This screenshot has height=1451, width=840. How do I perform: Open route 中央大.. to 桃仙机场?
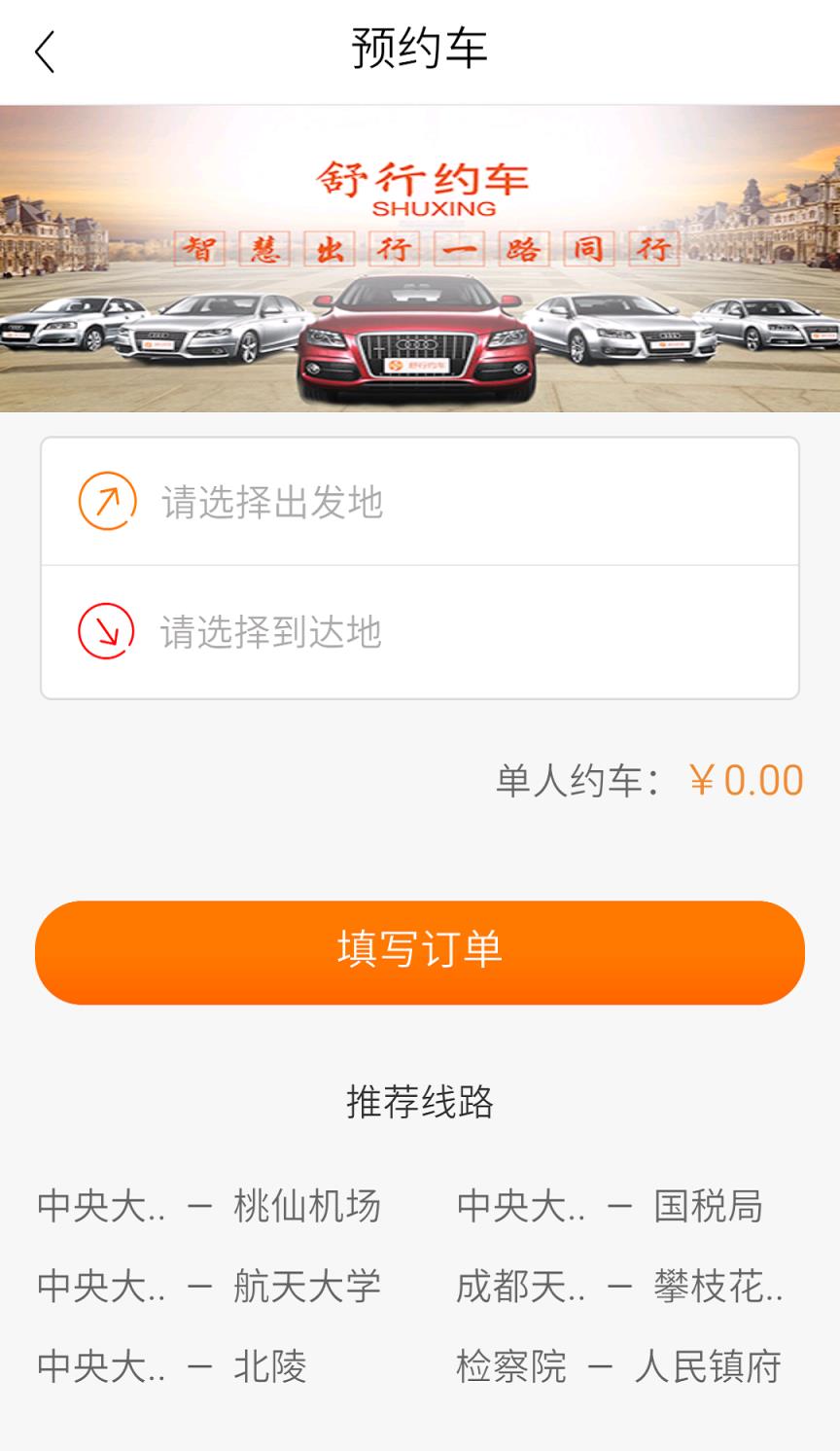(209, 1206)
